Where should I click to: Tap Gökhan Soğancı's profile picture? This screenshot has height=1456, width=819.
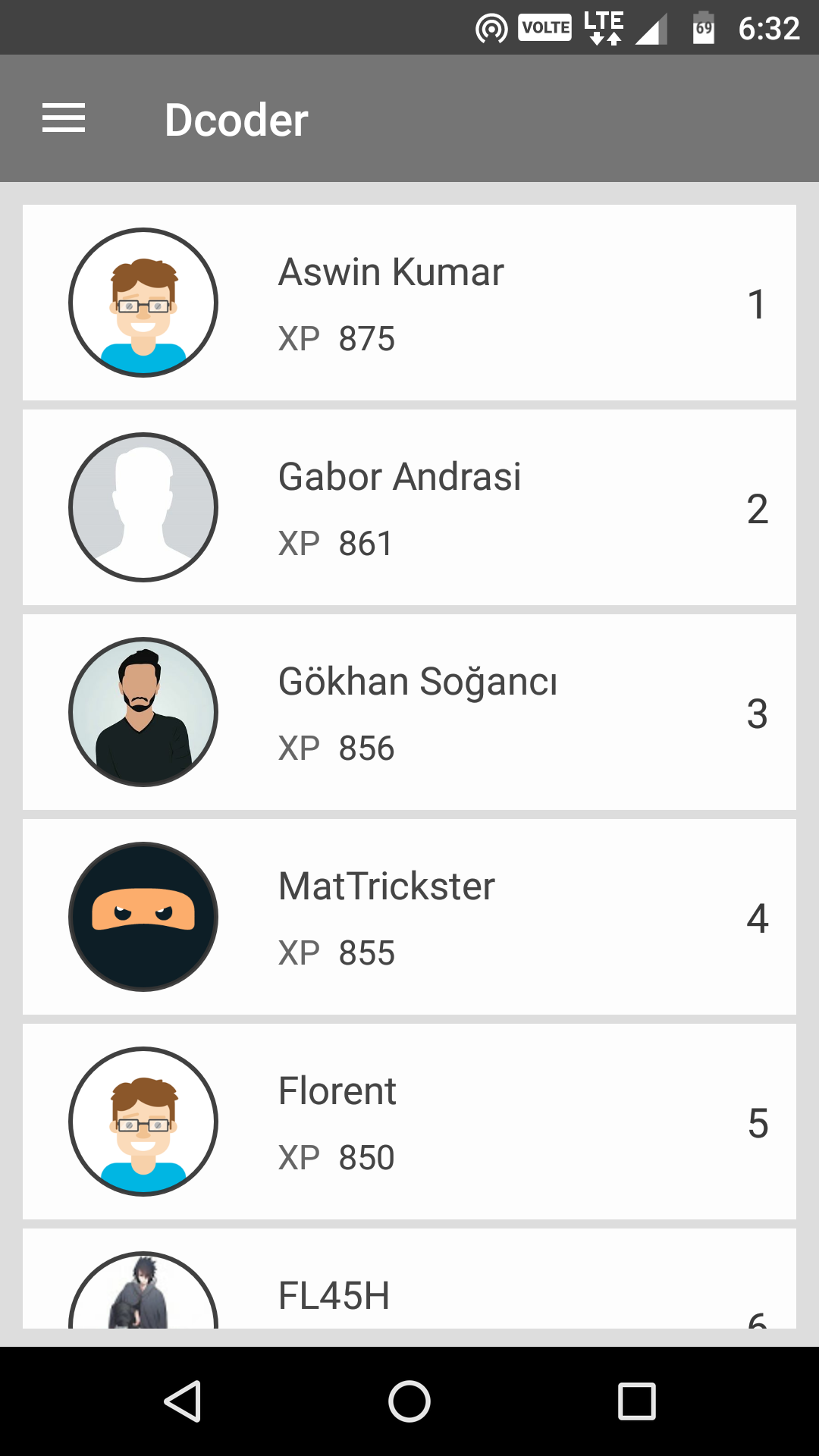click(x=143, y=711)
